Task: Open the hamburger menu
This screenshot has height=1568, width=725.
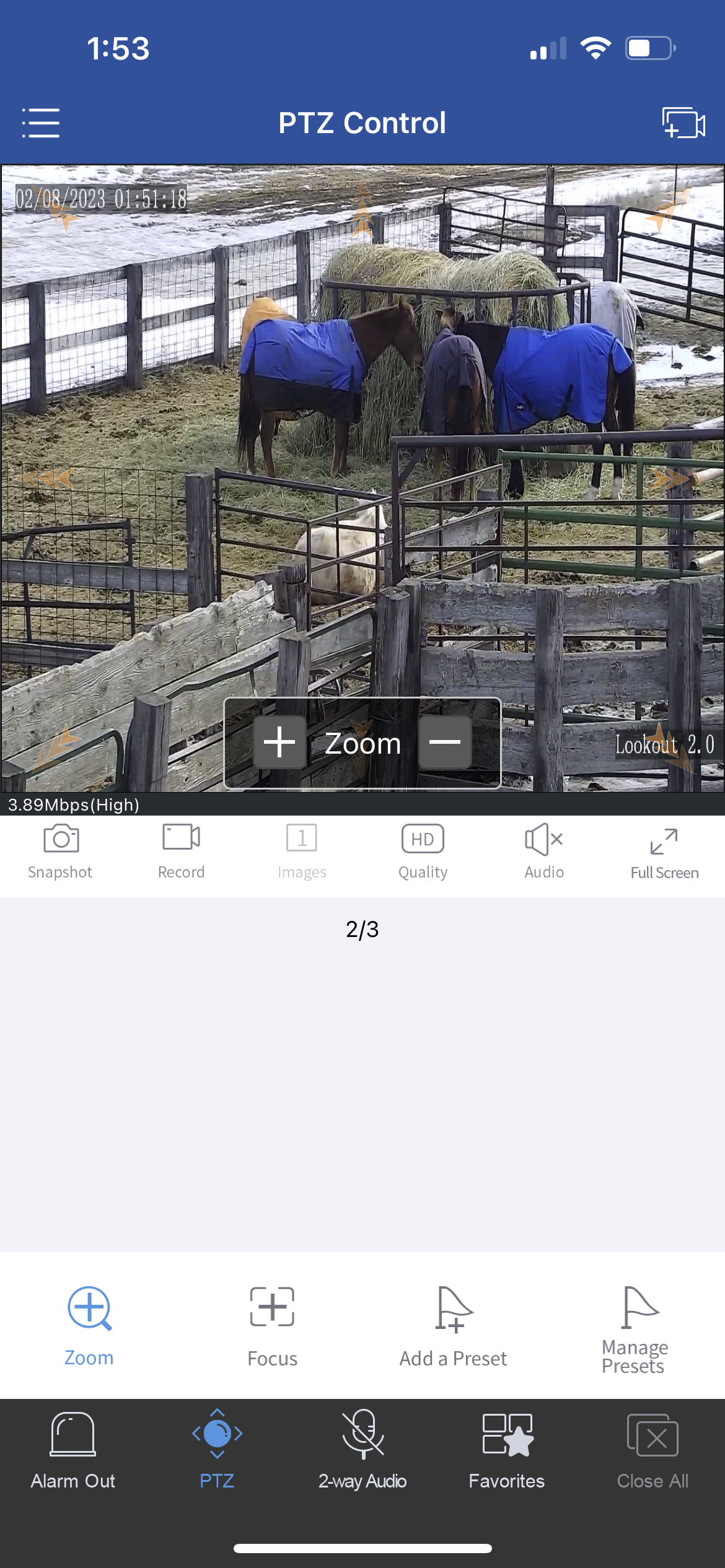Action: [x=41, y=123]
